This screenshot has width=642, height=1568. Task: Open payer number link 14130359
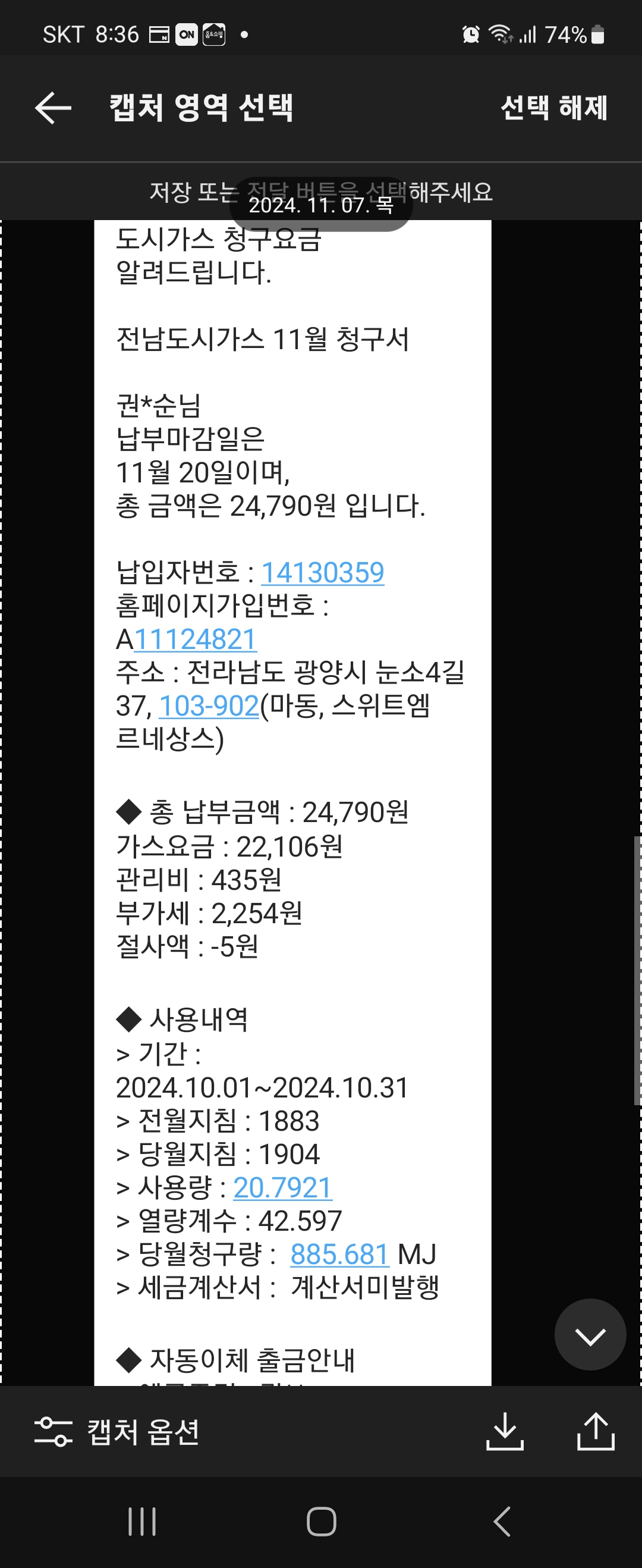(x=323, y=572)
